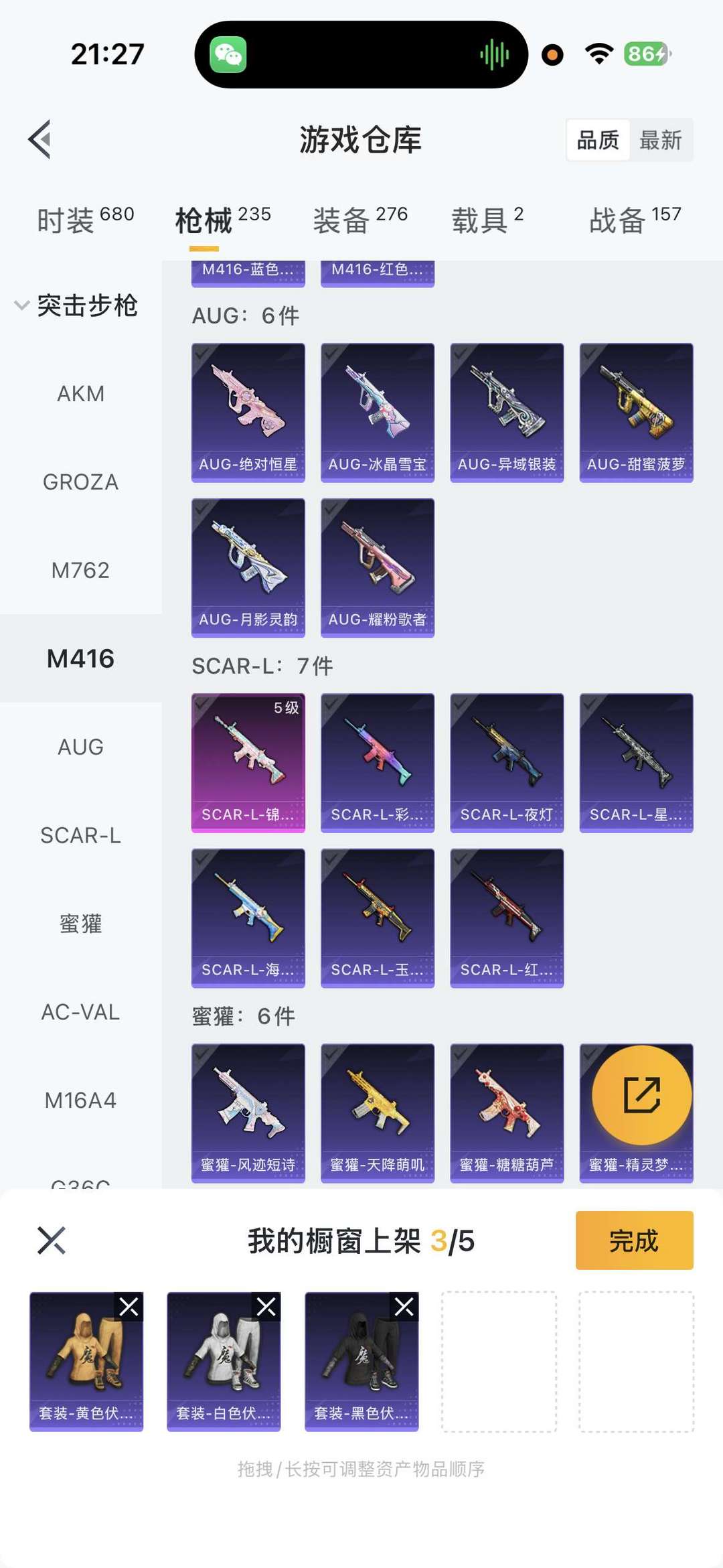This screenshot has width=723, height=1568.
Task: Sort by 最新
Action: coord(660,140)
